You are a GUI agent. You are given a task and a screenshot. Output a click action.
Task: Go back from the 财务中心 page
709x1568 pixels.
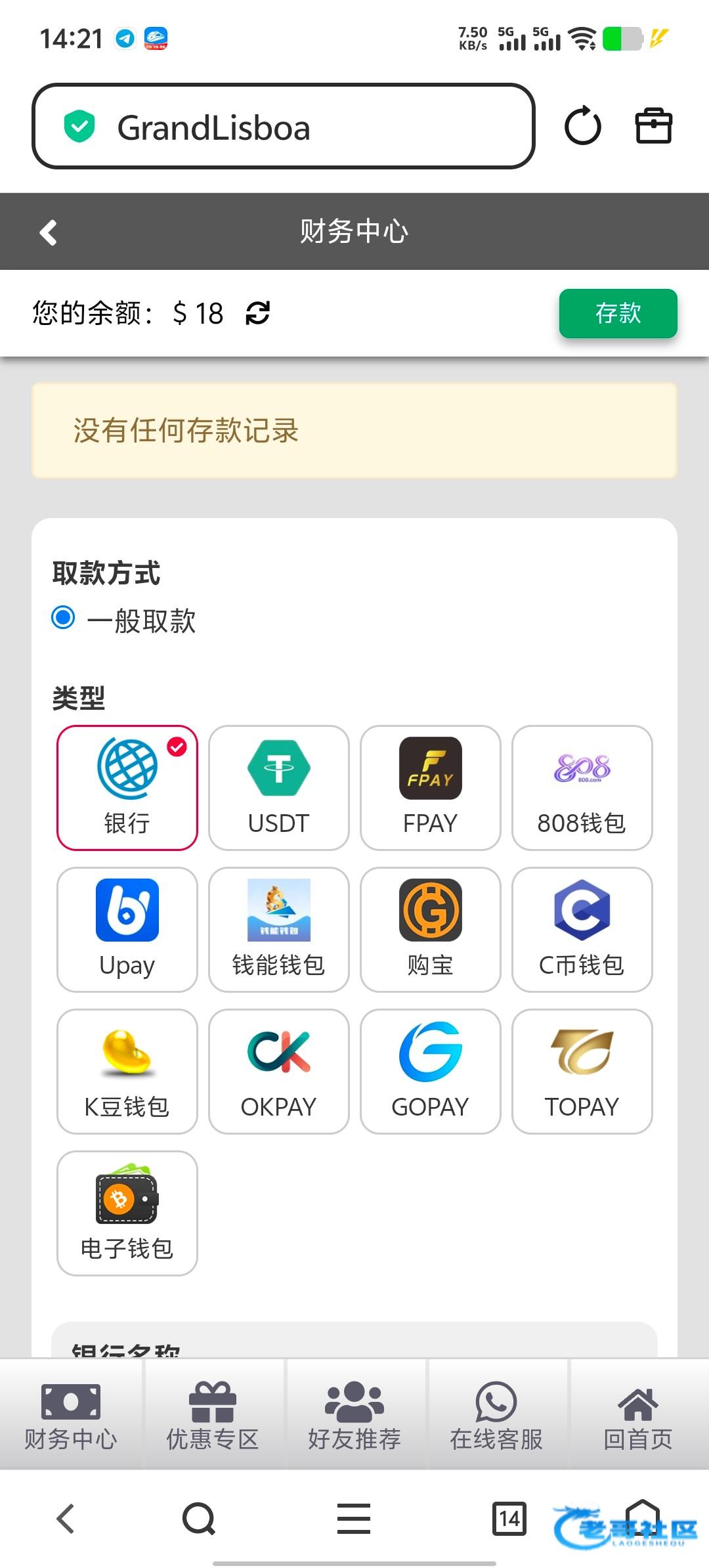coord(49,232)
